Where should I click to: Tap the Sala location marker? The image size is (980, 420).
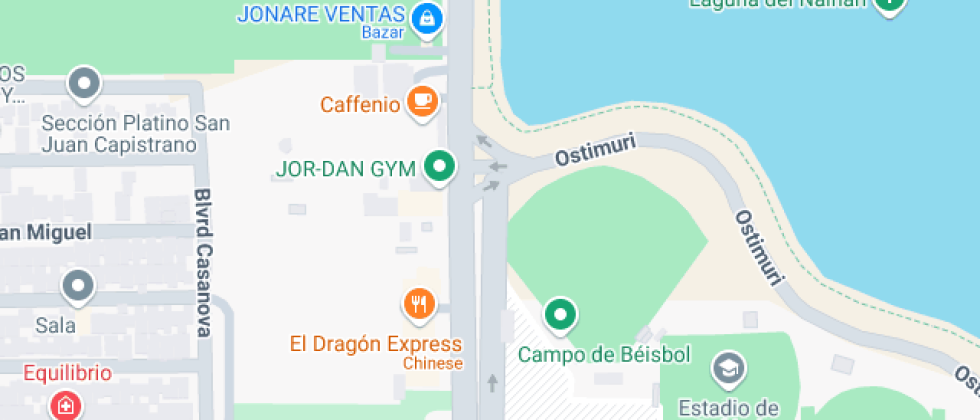coord(78,287)
